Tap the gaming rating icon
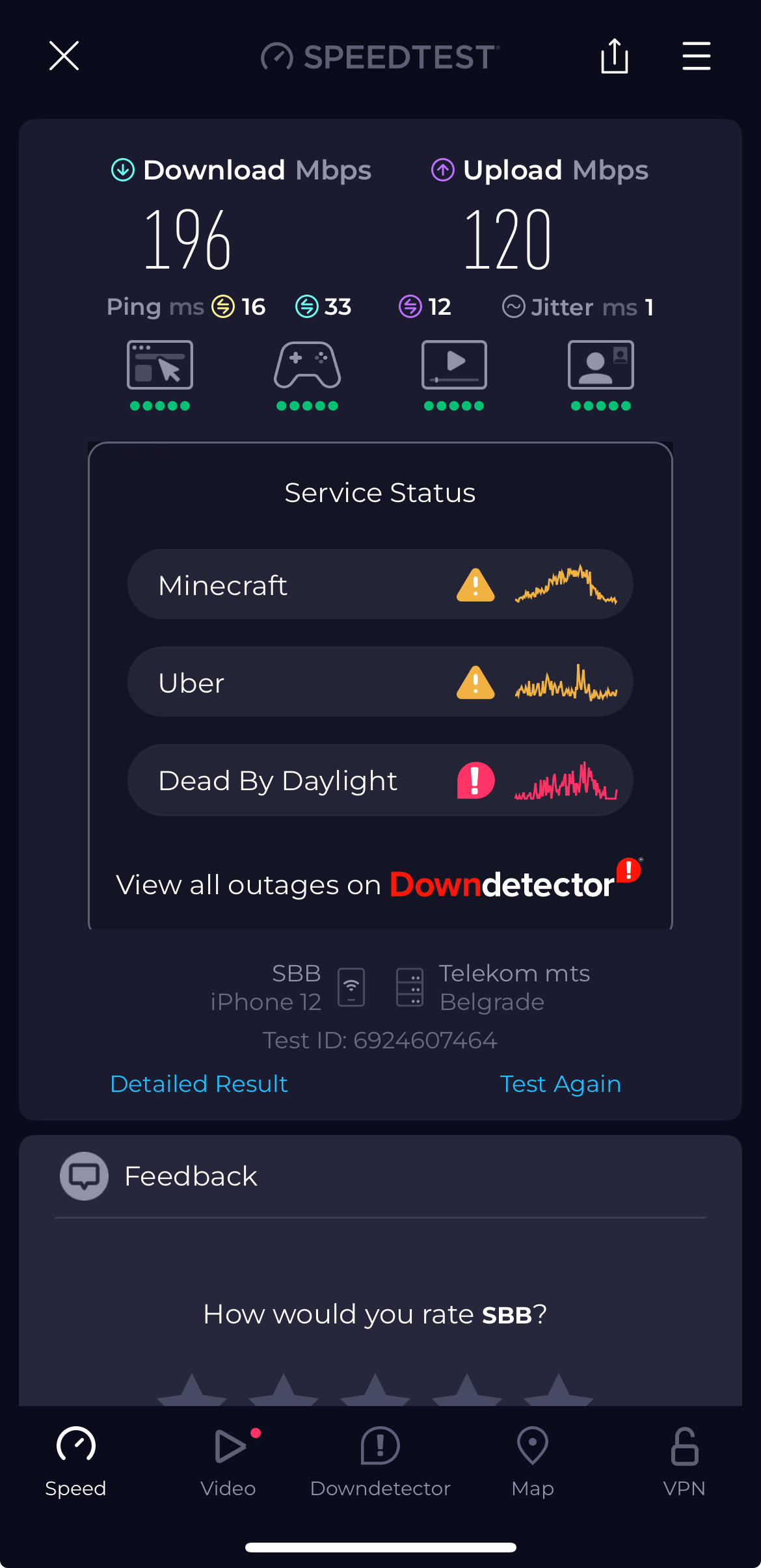 pos(307,365)
